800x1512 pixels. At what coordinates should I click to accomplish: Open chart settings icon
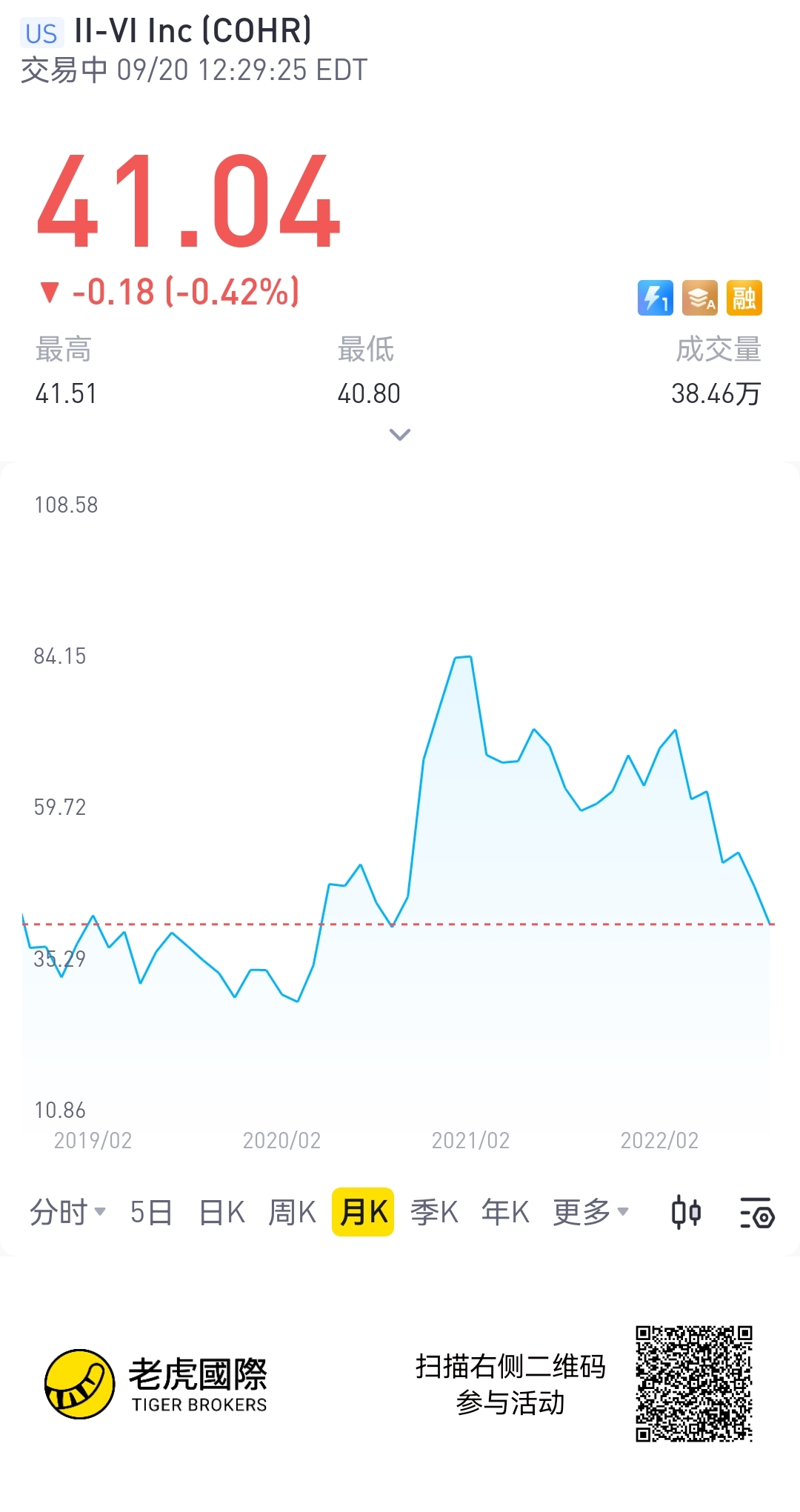coord(756,1213)
